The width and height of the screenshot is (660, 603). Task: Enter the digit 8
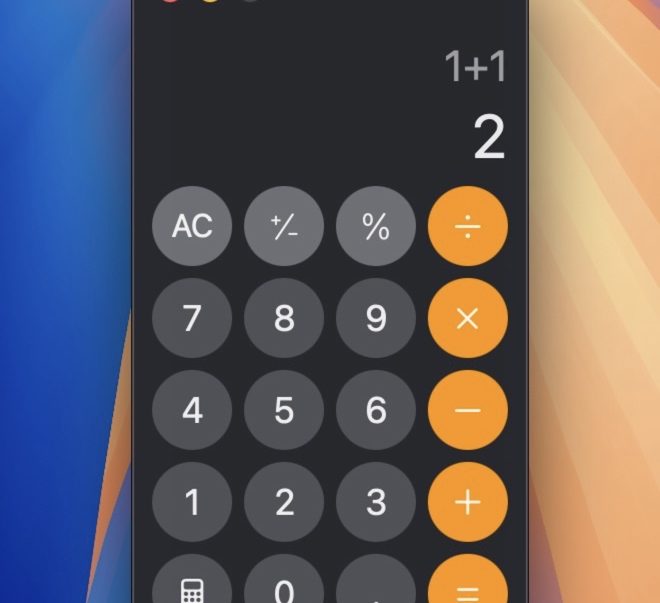click(x=284, y=318)
